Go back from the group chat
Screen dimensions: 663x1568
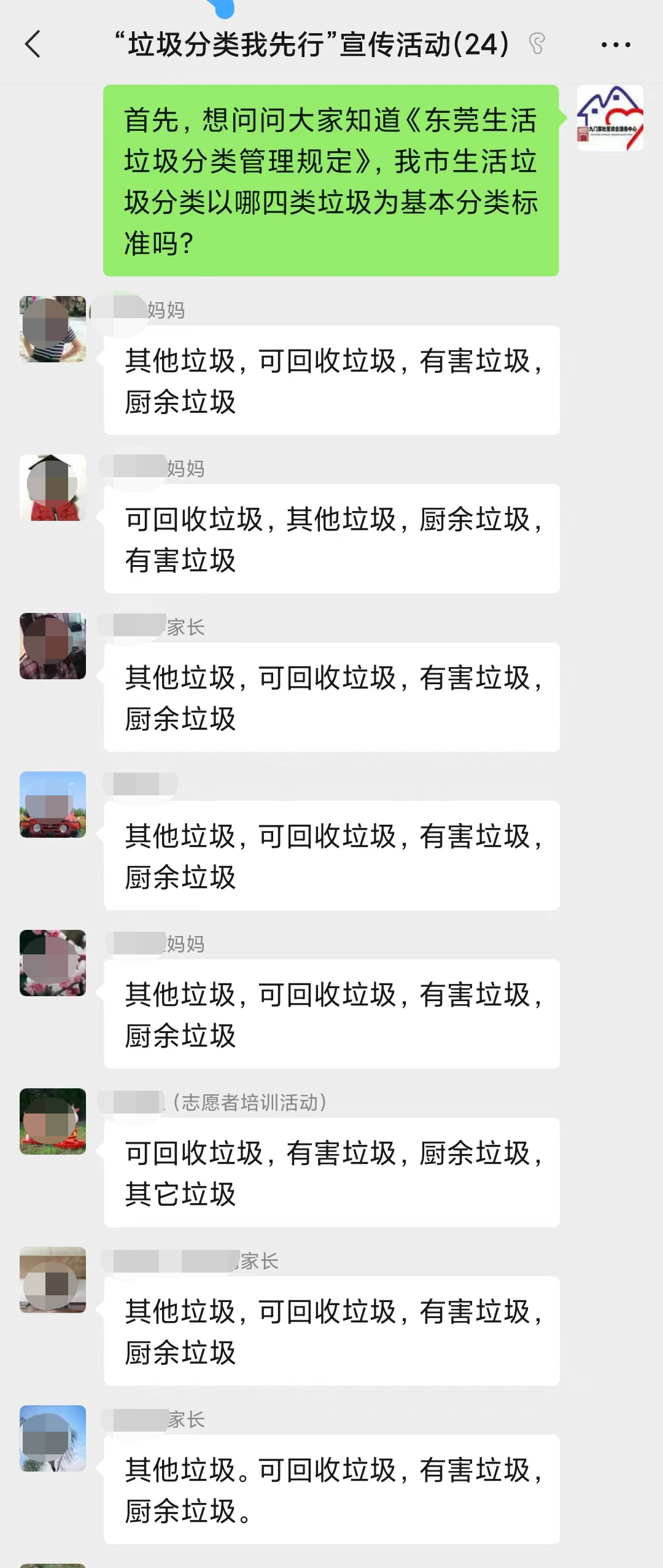[x=33, y=44]
